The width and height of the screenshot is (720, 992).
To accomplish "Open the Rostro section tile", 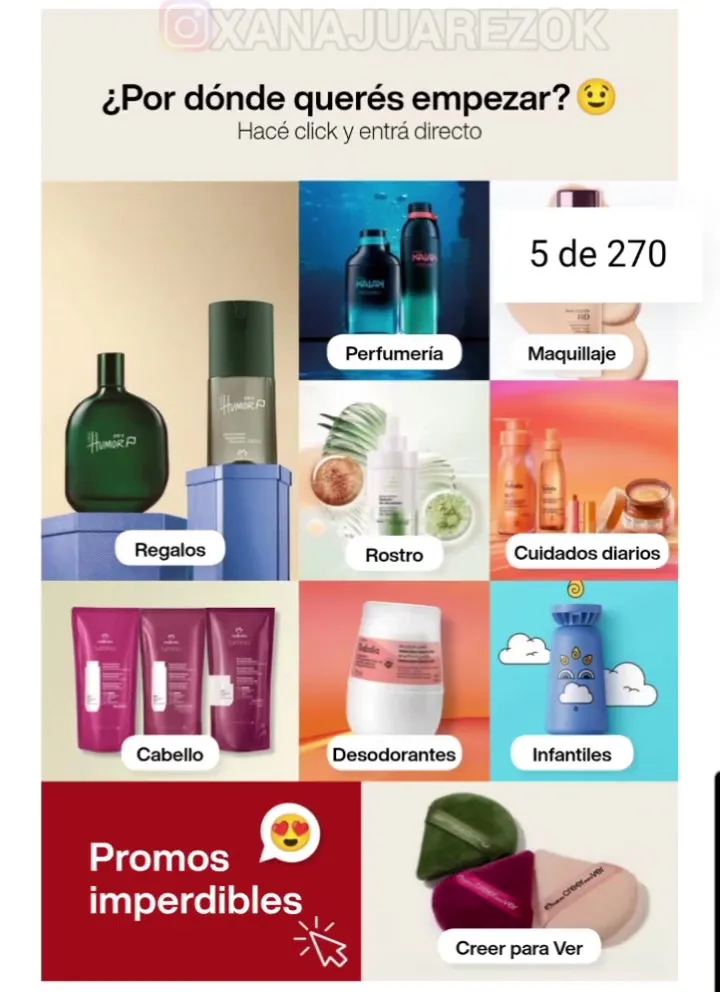I will [x=394, y=554].
